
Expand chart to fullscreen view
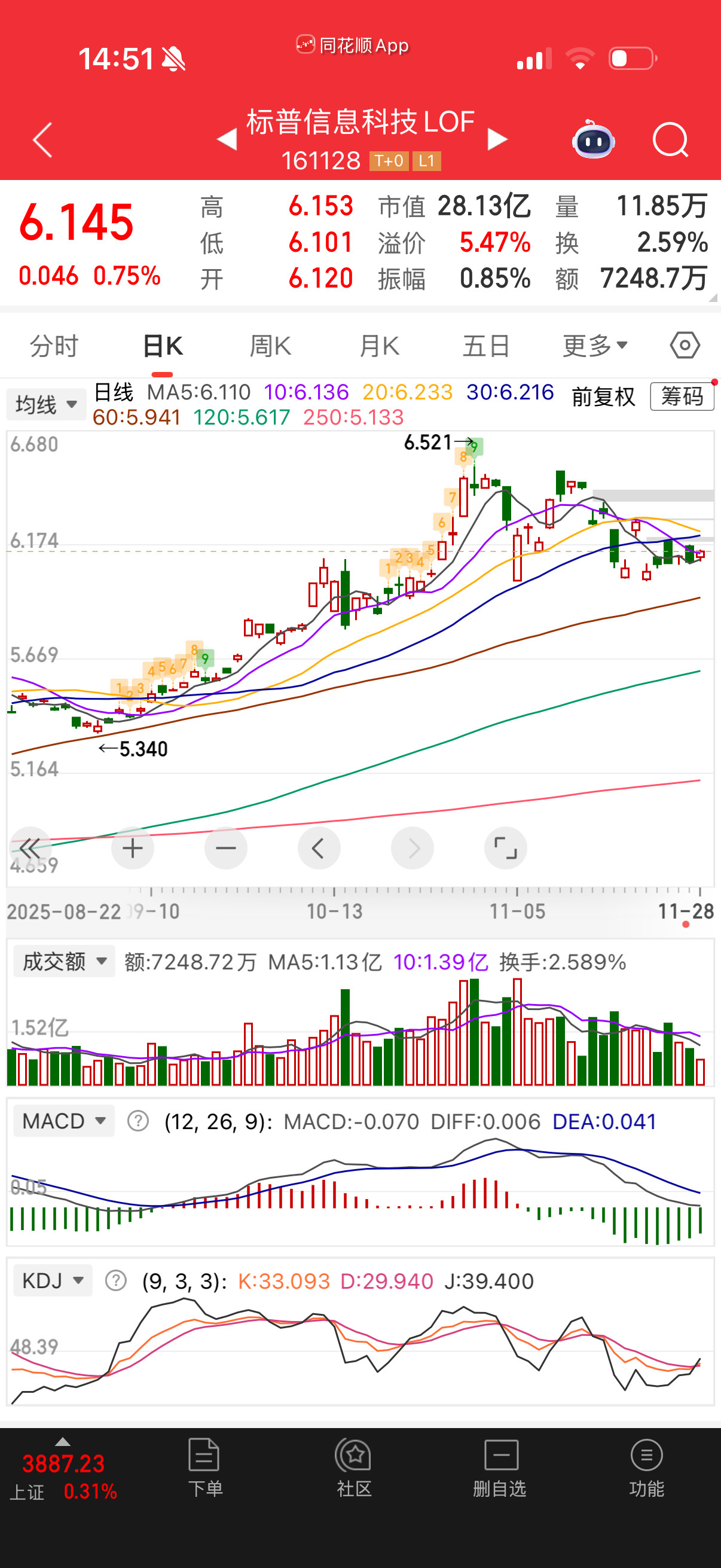coord(506,848)
